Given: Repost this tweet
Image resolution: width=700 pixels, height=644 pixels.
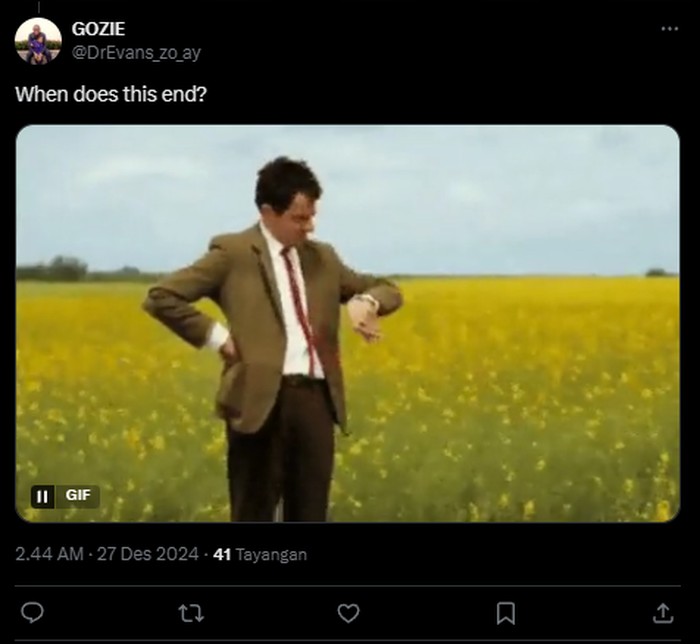Looking at the screenshot, I should point(190,612).
